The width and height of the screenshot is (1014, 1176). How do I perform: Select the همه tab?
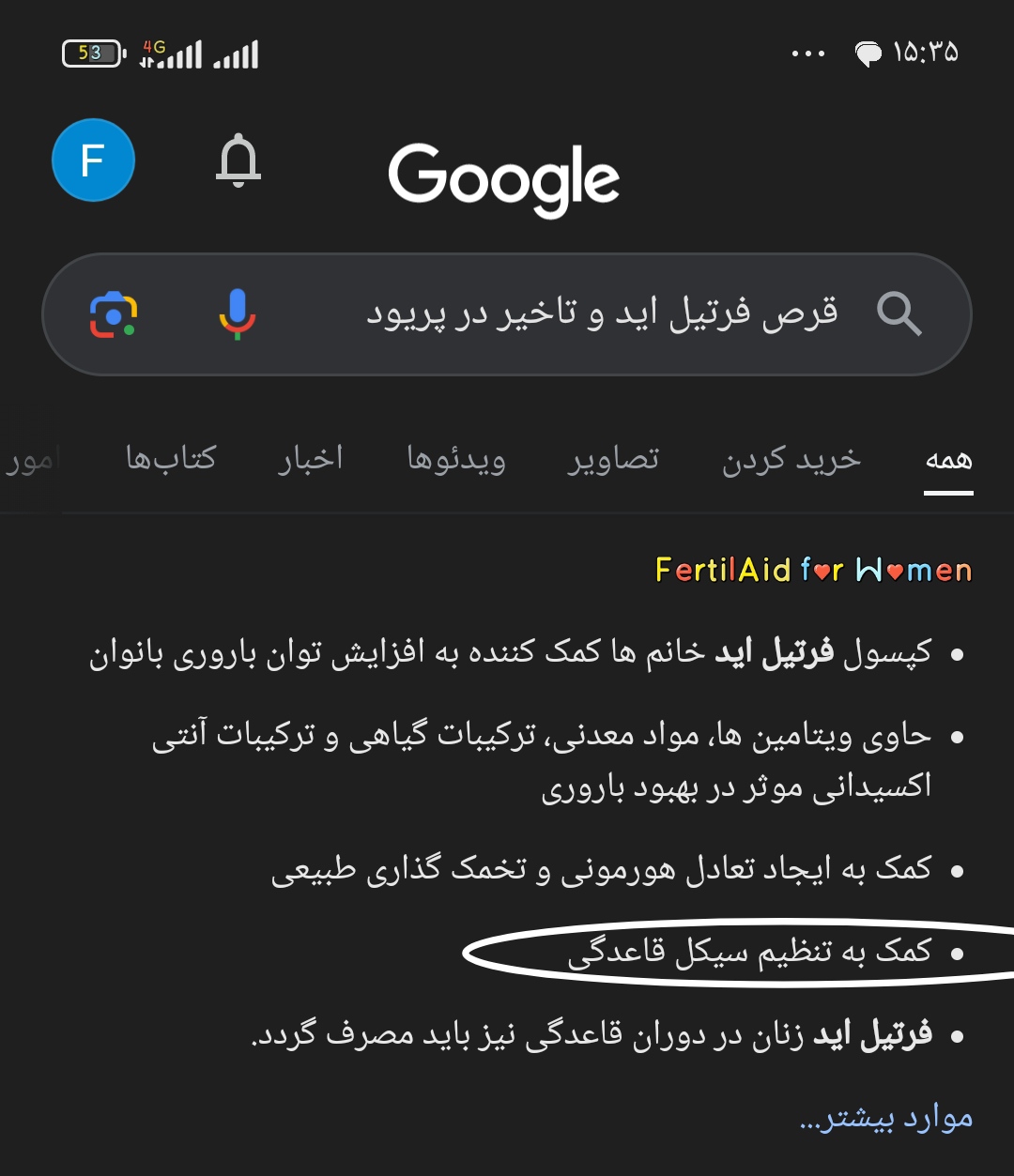pos(948,460)
